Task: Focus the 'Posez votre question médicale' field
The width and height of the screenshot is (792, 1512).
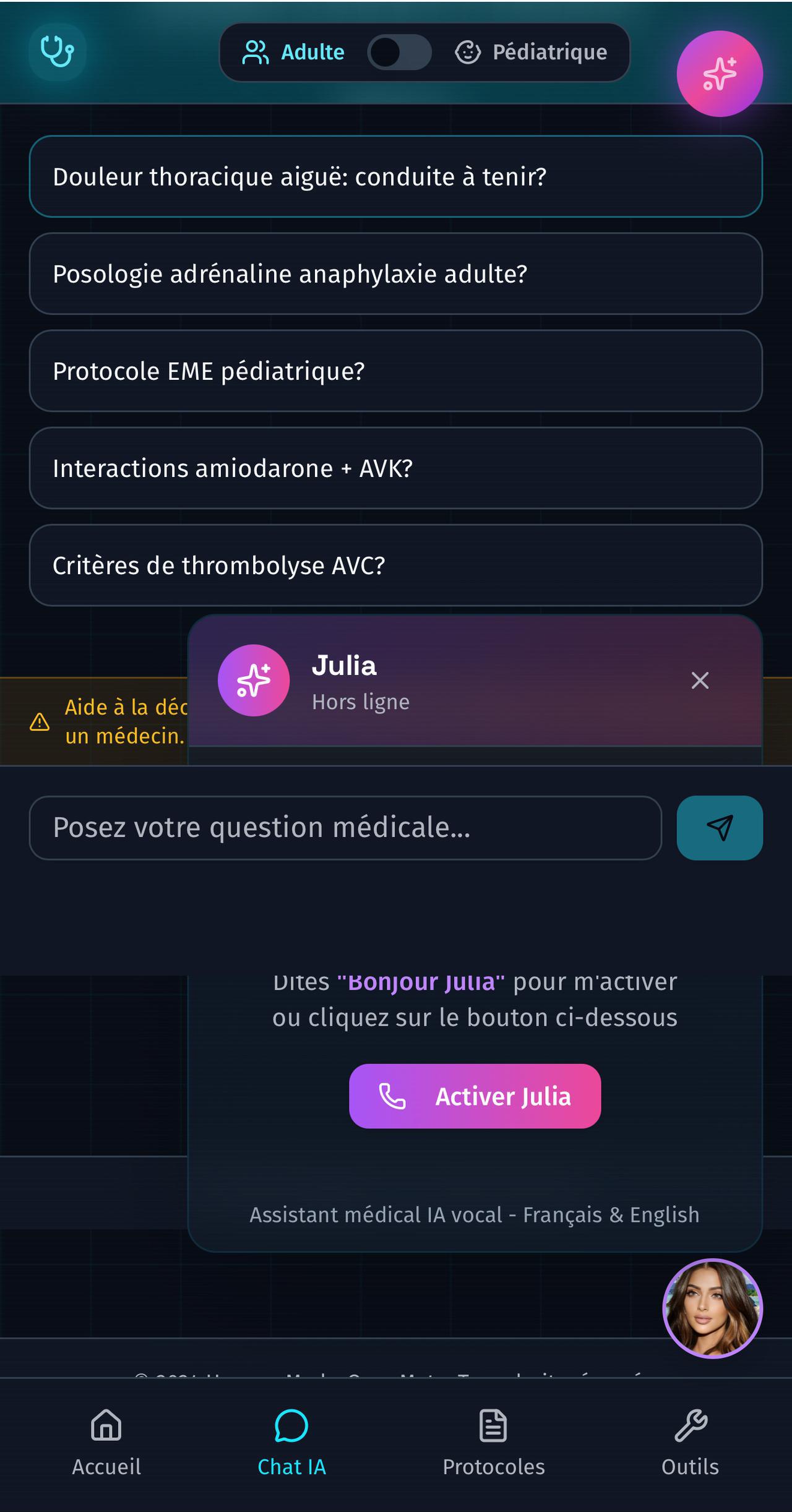Action: click(345, 828)
